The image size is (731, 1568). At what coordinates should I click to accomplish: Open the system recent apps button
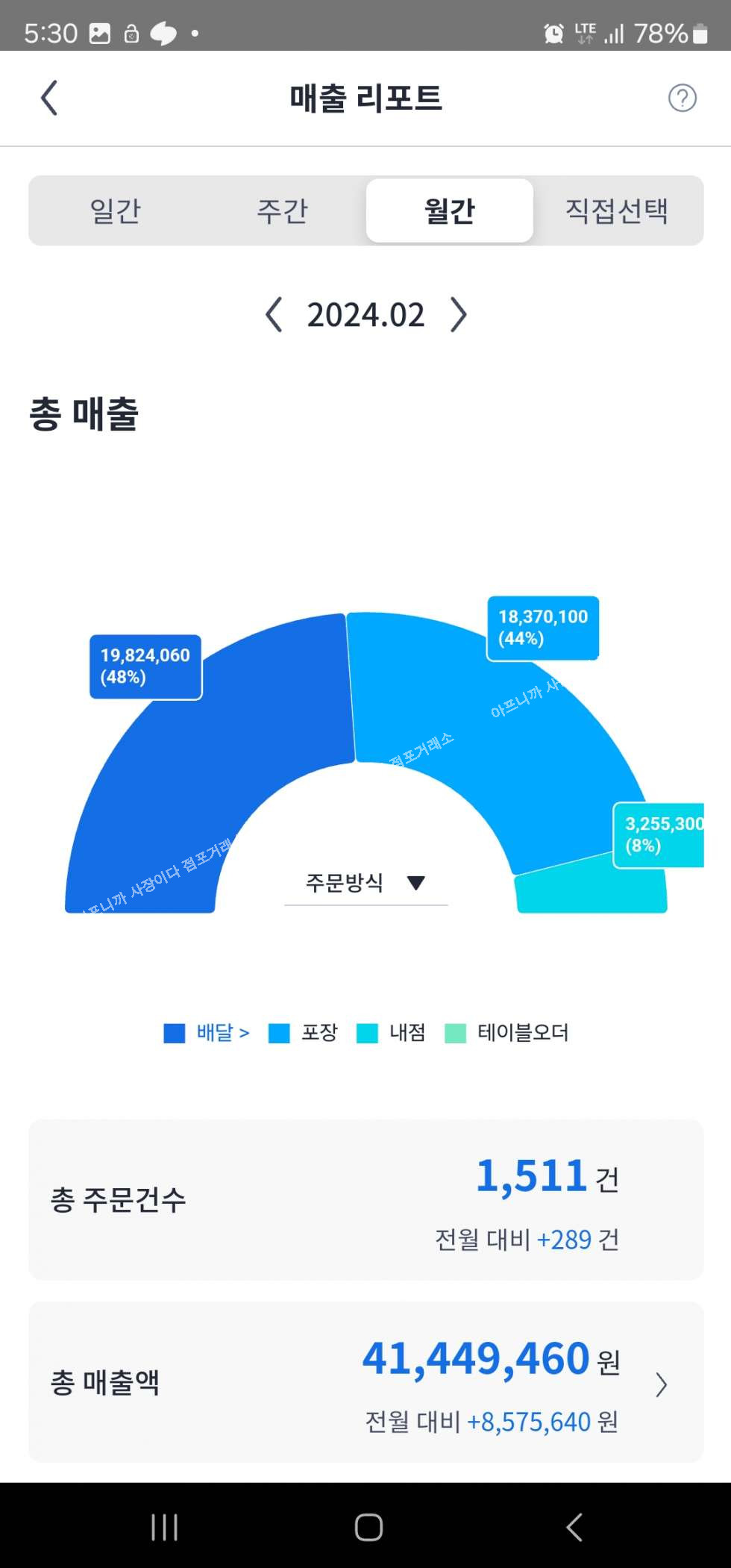(x=164, y=1527)
